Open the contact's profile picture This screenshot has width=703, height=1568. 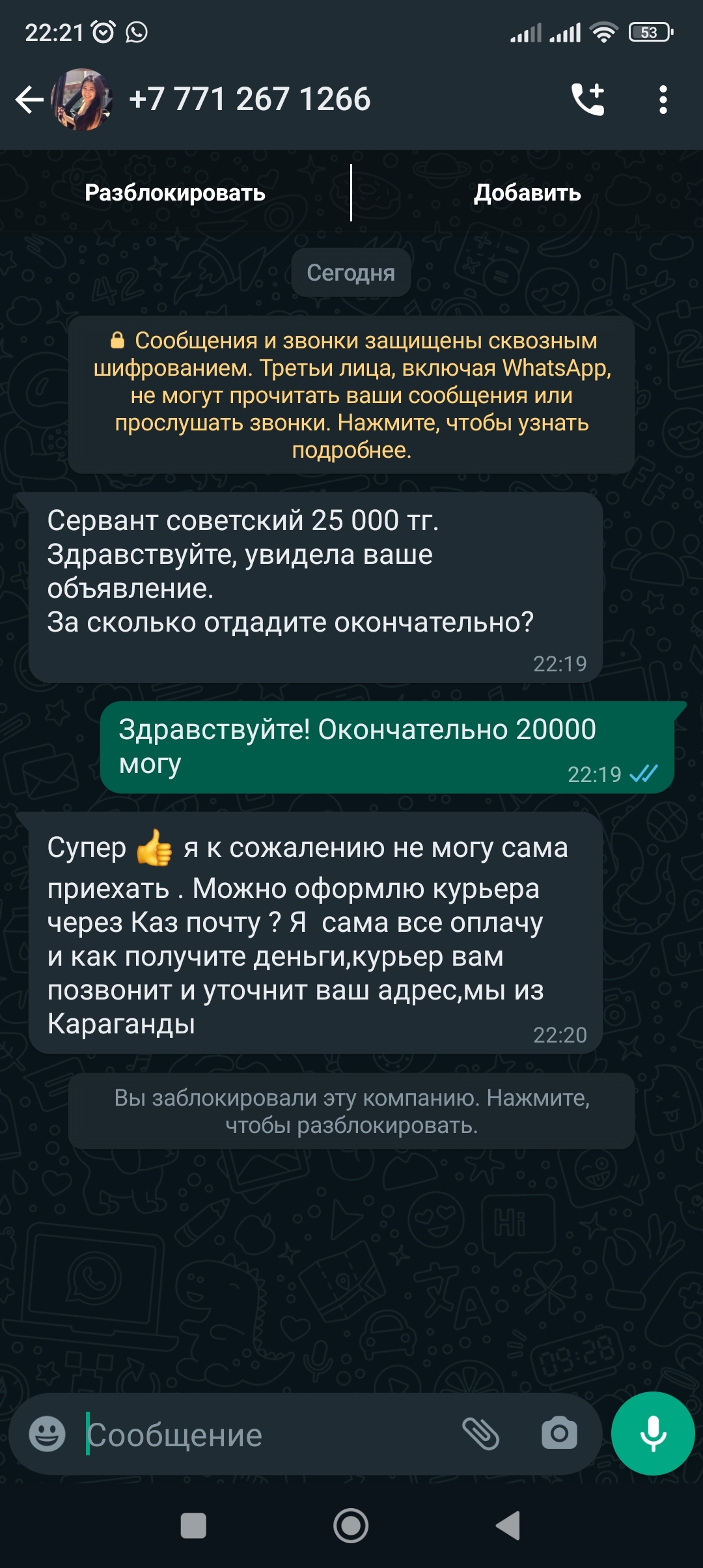[82, 100]
